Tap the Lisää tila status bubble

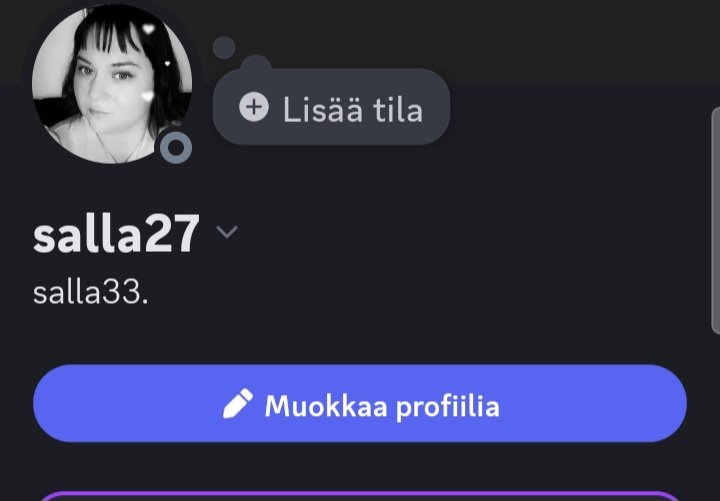(x=332, y=108)
